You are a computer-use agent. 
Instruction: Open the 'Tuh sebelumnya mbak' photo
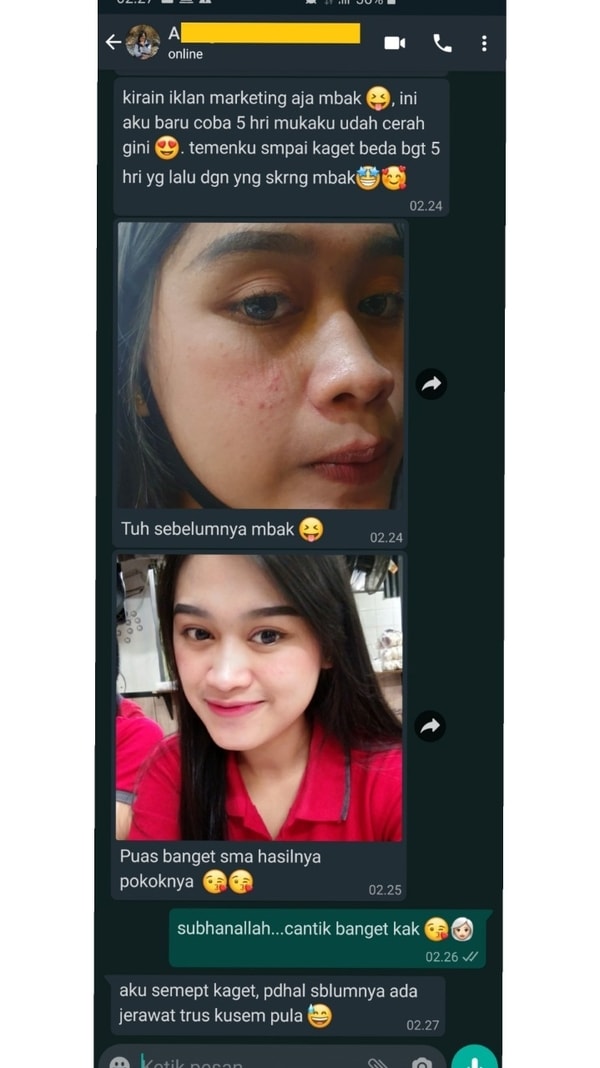click(261, 365)
